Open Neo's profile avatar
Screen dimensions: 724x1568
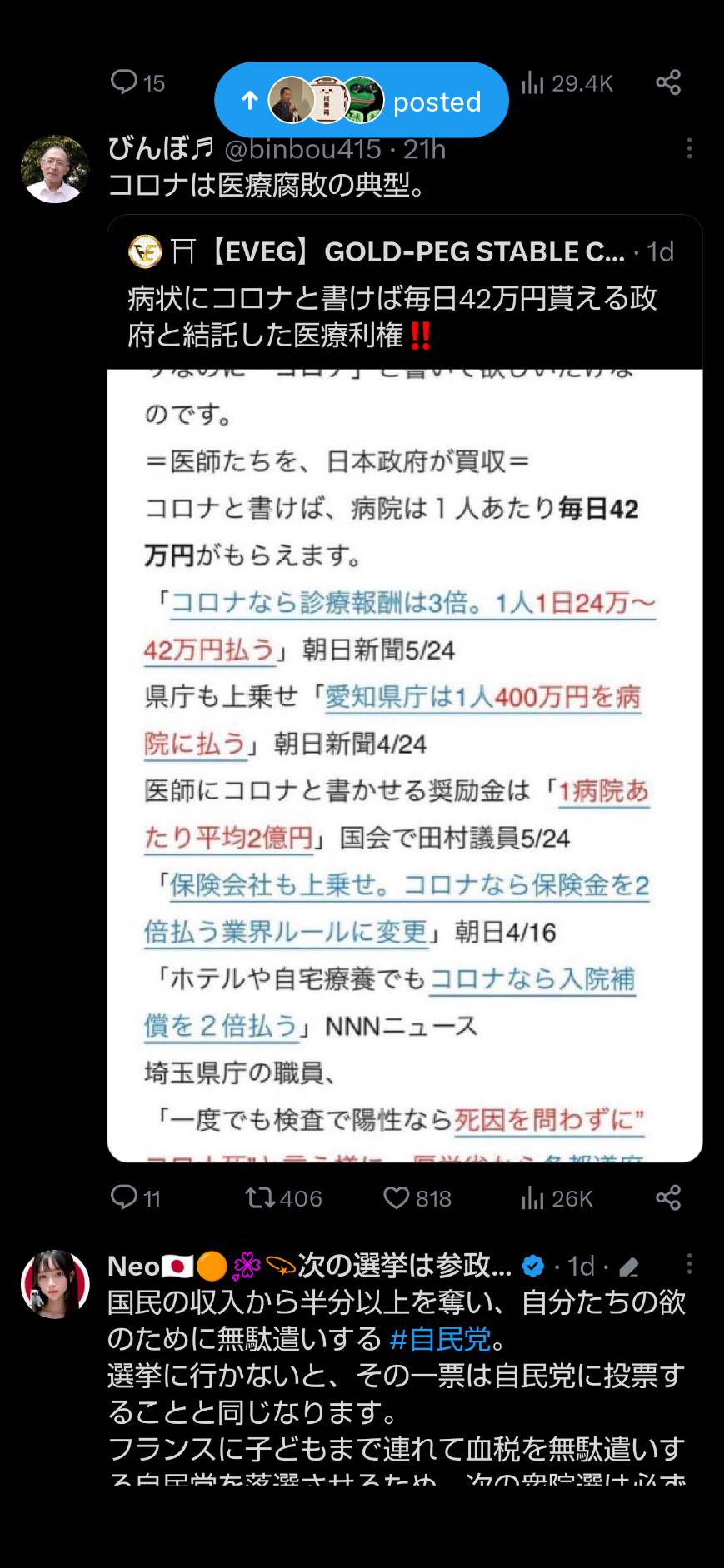pos(55,1284)
